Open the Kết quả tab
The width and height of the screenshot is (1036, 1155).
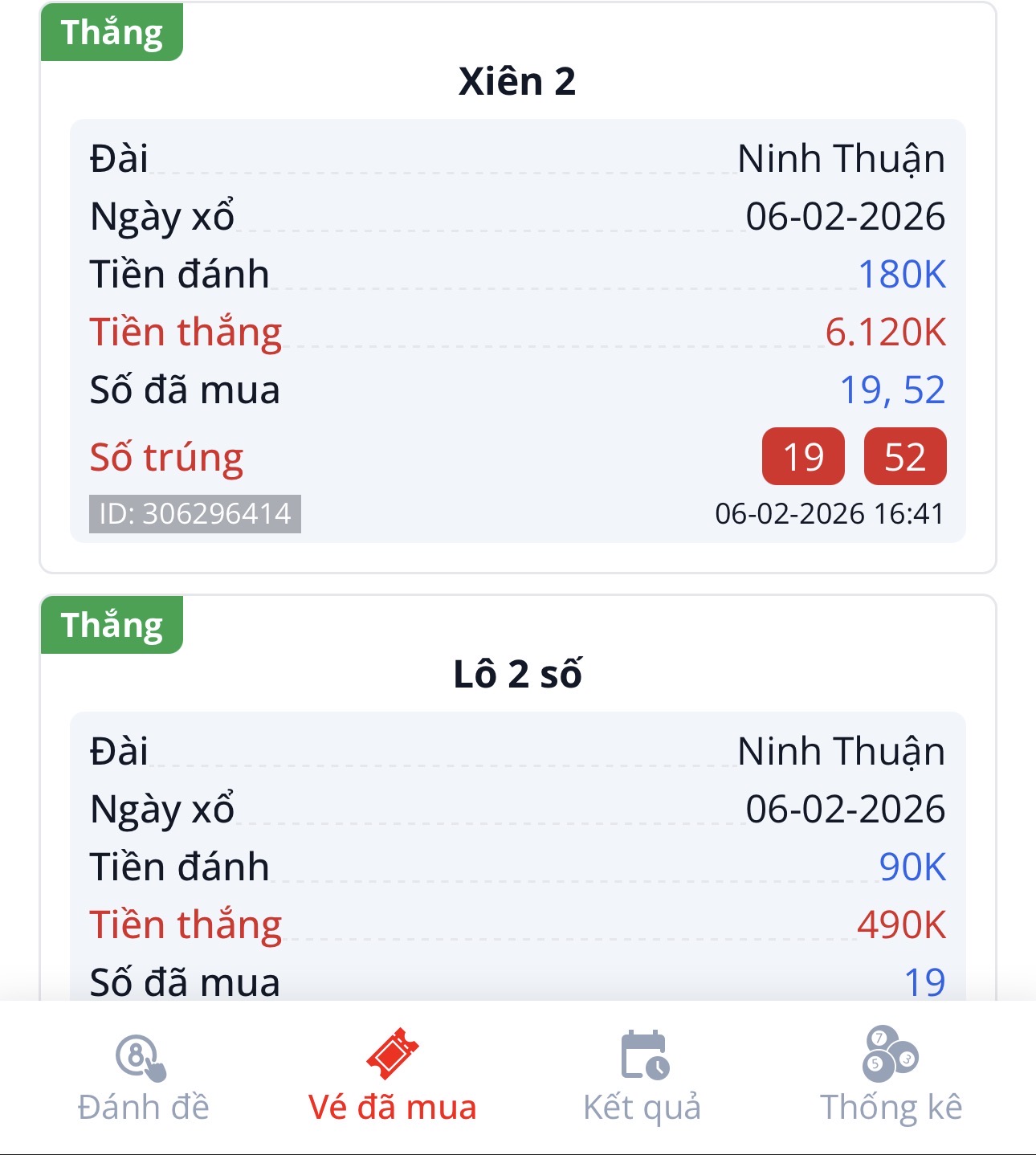(x=642, y=1076)
